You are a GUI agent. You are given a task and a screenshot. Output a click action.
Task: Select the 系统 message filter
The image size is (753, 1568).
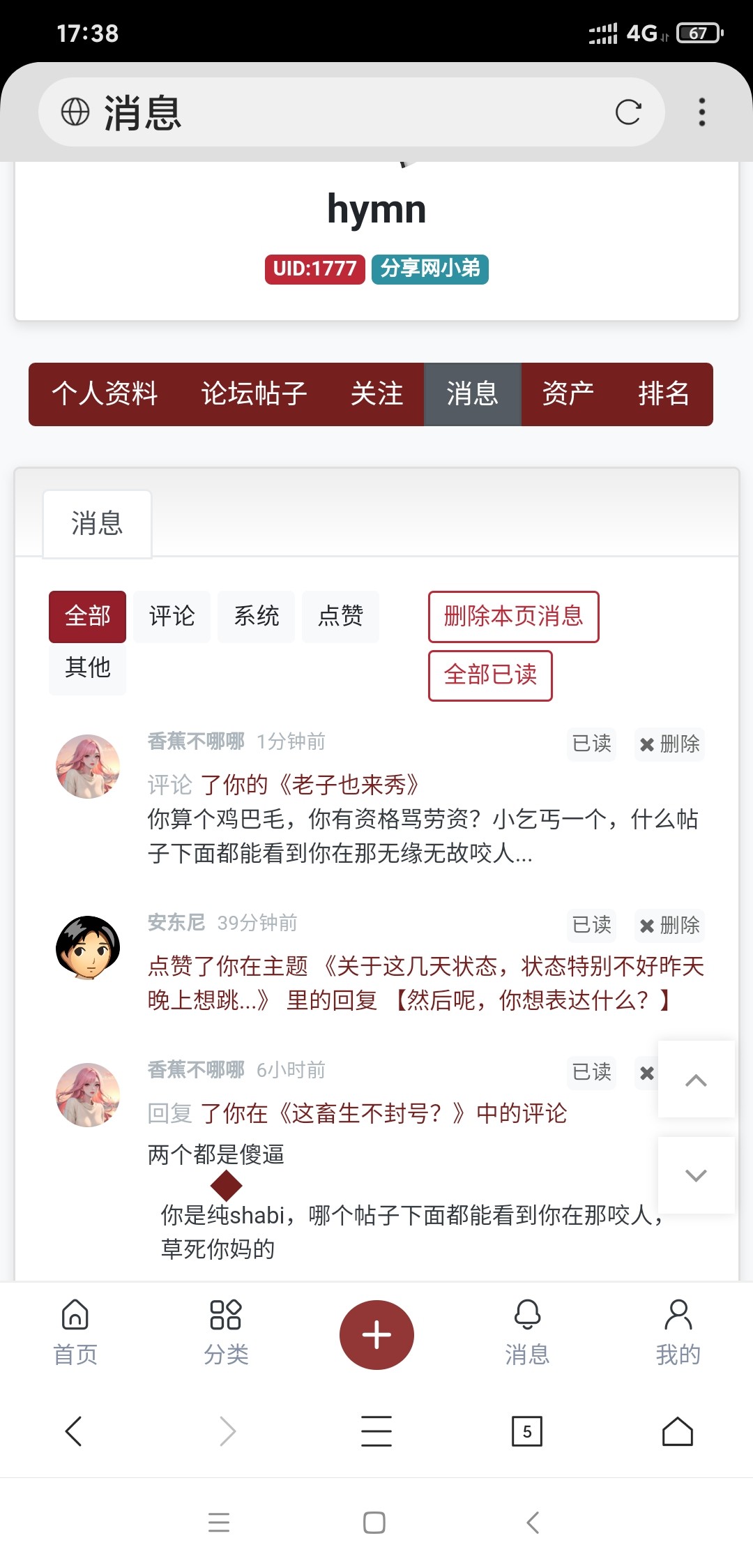(256, 616)
